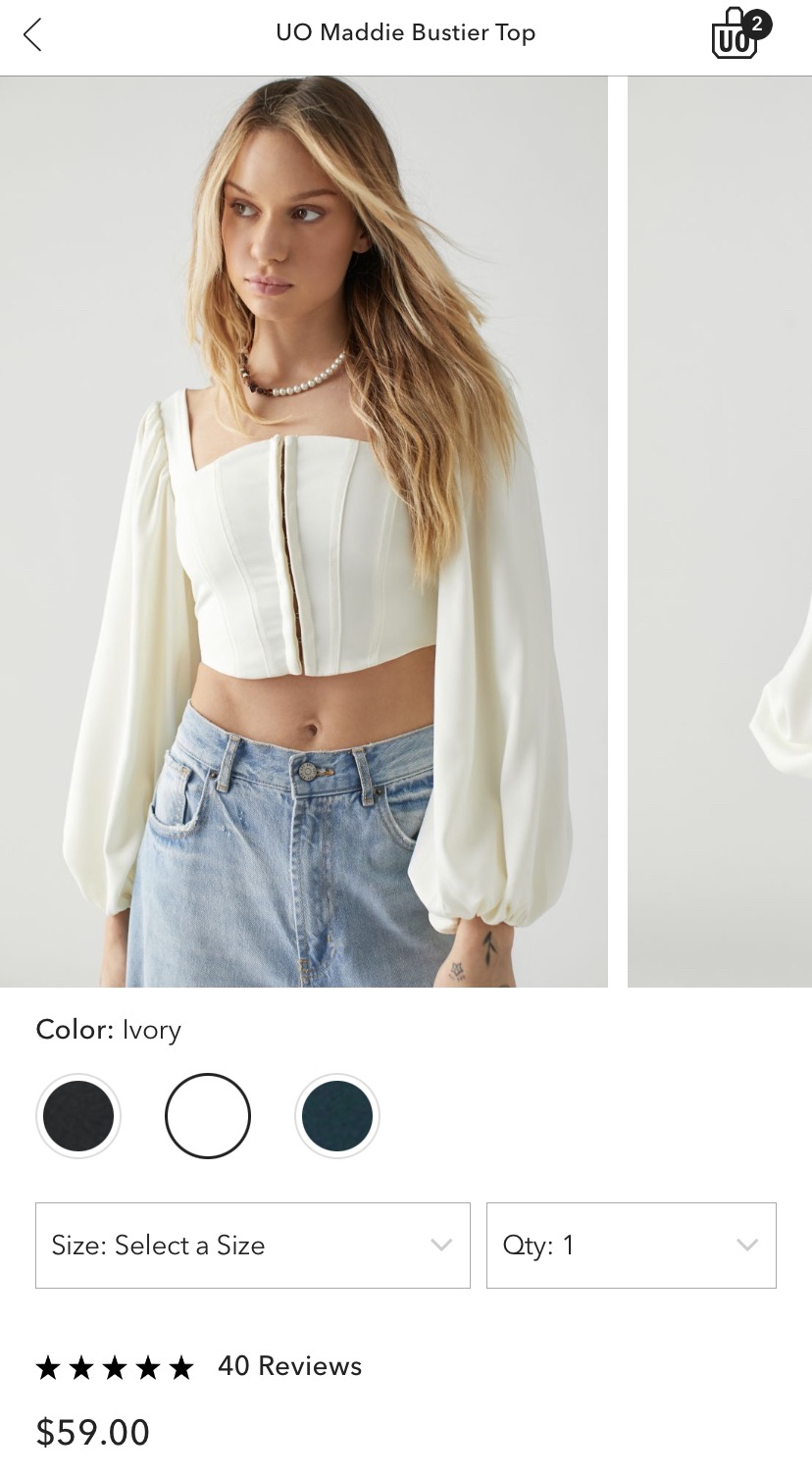View the 40 Reviews
The height and width of the screenshot is (1476, 812).
coord(289,1366)
